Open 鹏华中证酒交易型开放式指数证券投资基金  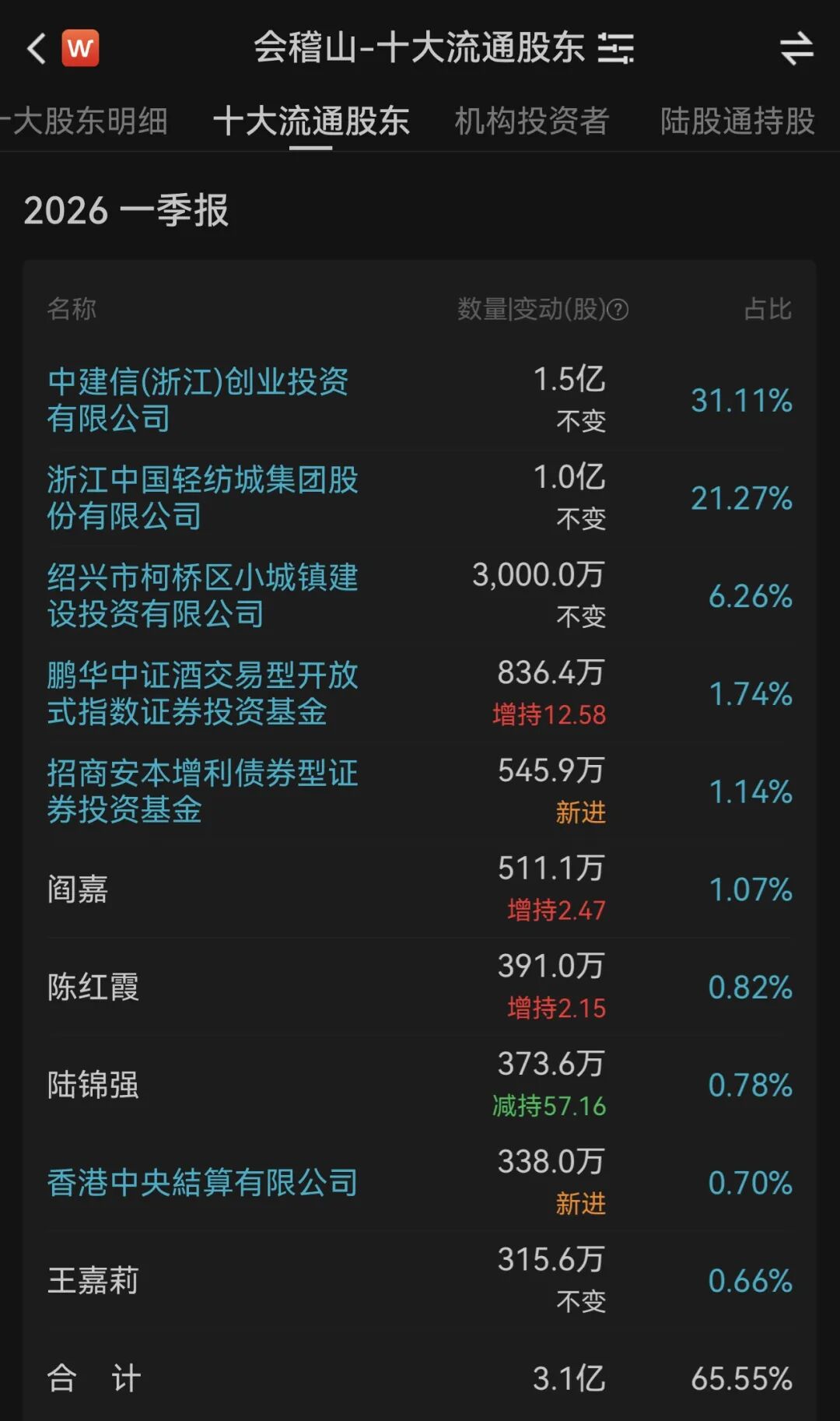pos(202,694)
